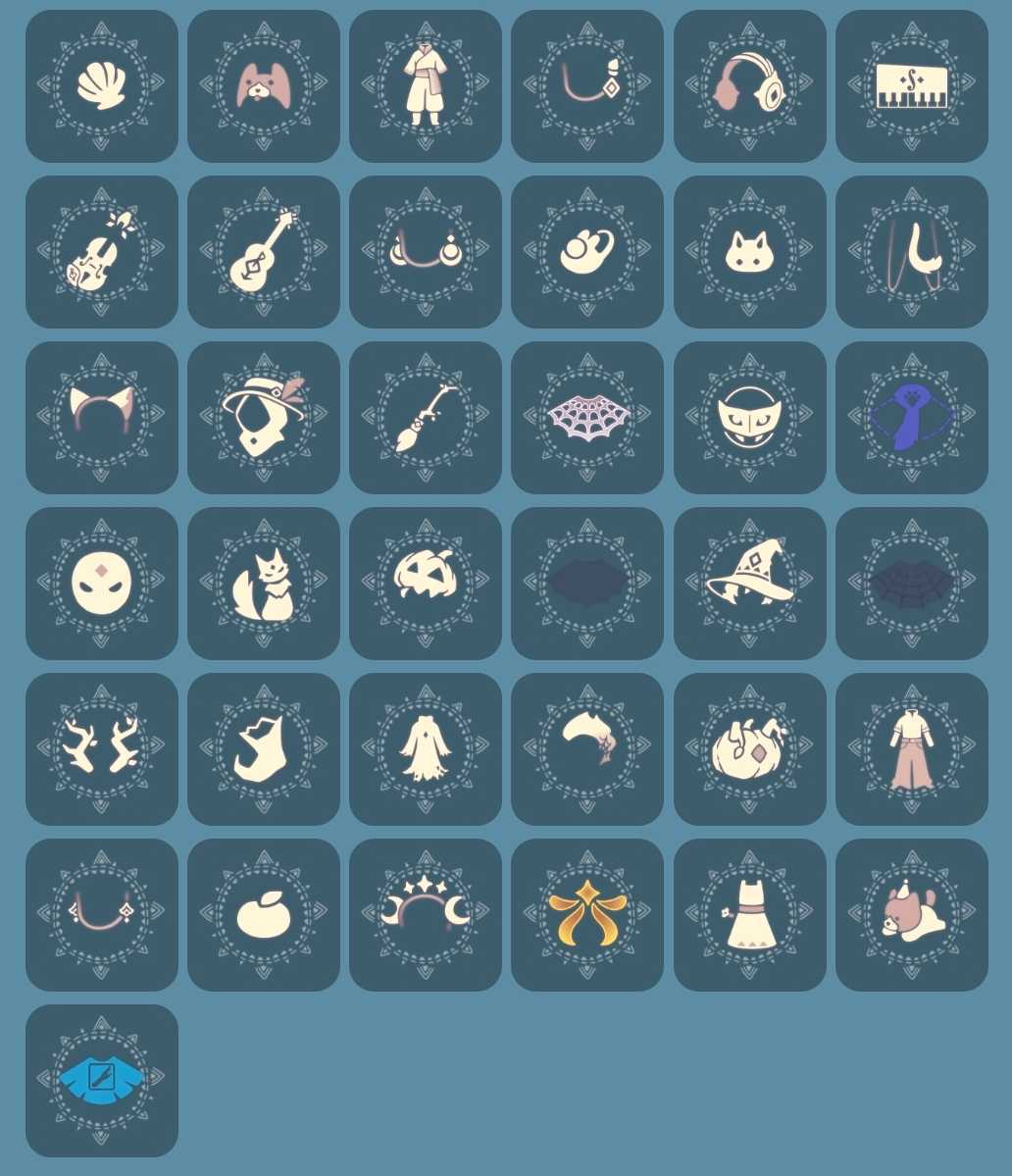The width and height of the screenshot is (1012, 1176).
Task: Choose the violin item tile
Action: (x=102, y=252)
